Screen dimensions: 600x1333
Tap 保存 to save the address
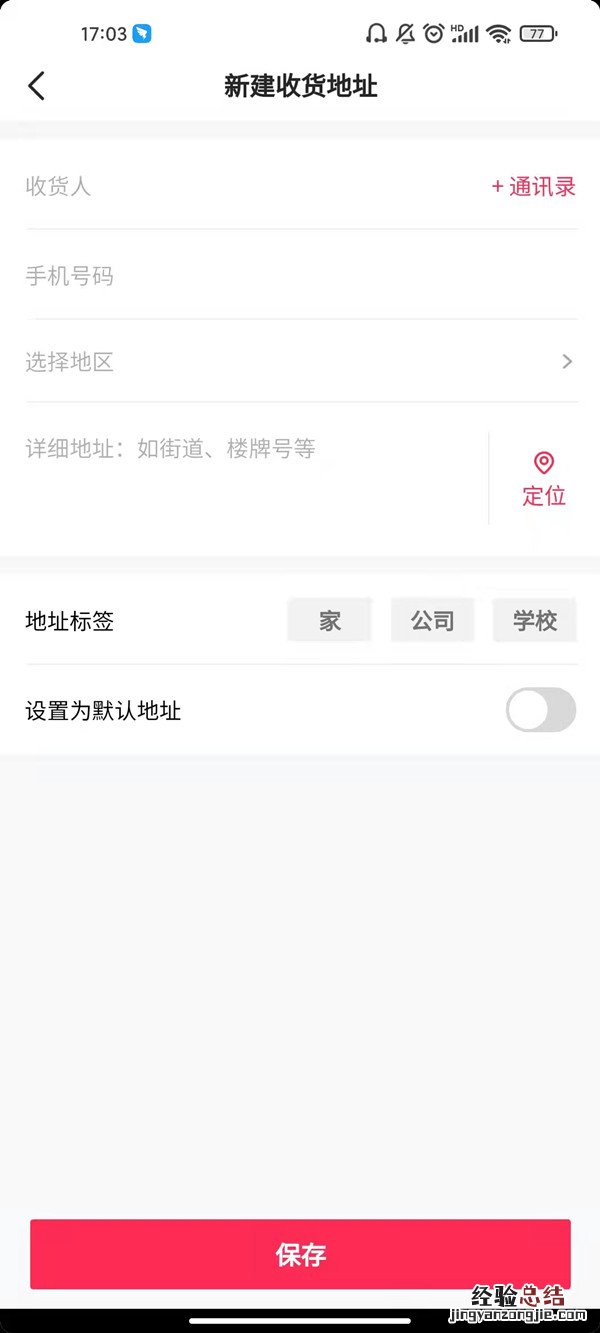300,1254
